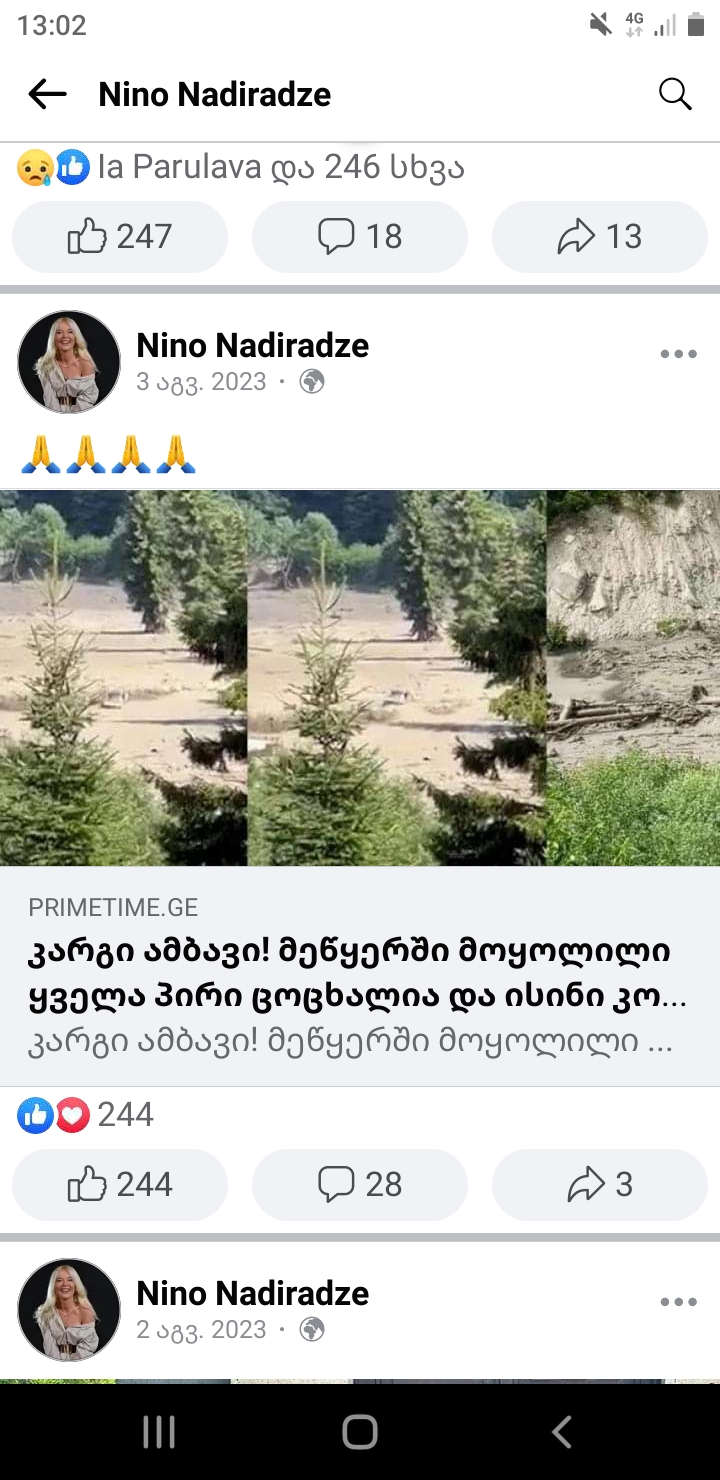
Task: Open the 28 comments on the post
Action: coord(360,1185)
